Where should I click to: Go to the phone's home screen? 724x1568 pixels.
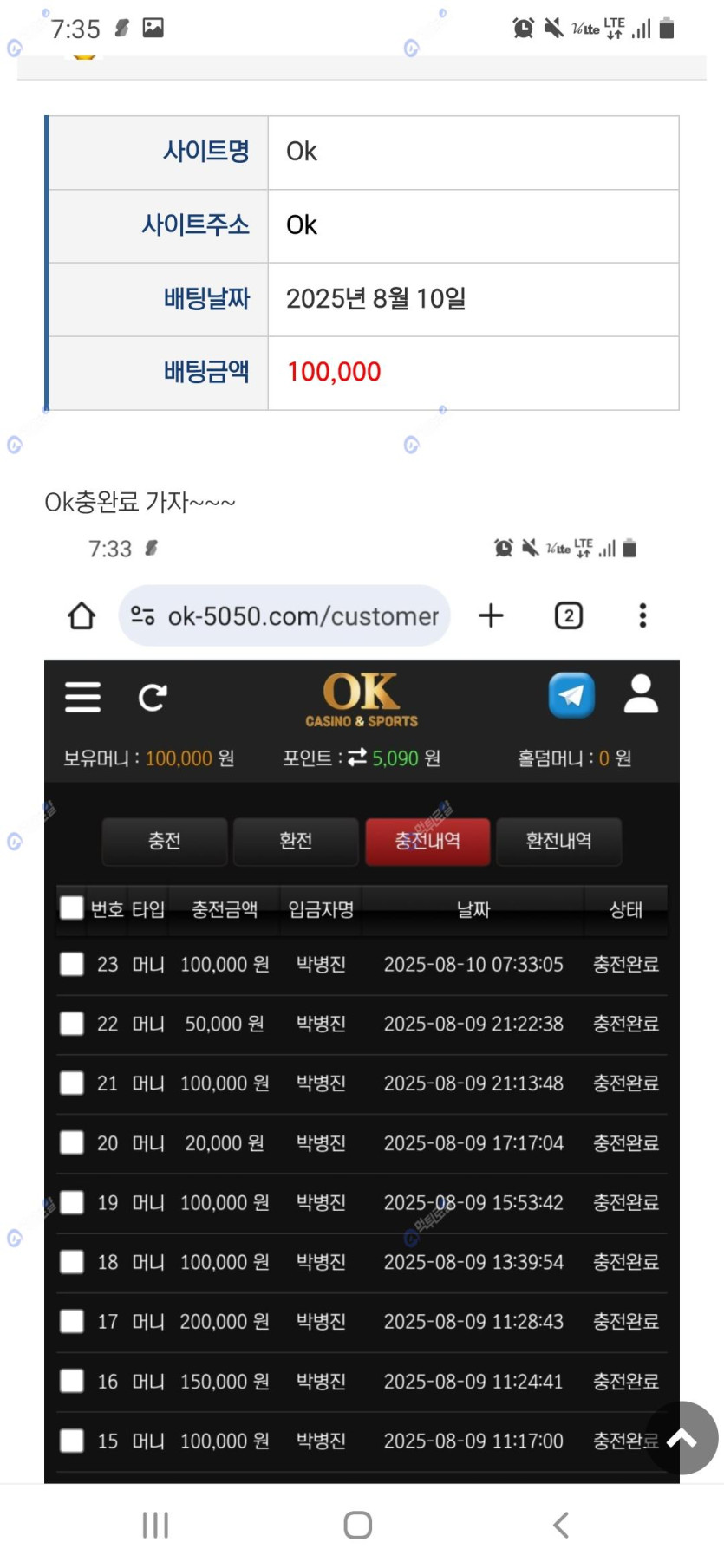[x=358, y=1525]
